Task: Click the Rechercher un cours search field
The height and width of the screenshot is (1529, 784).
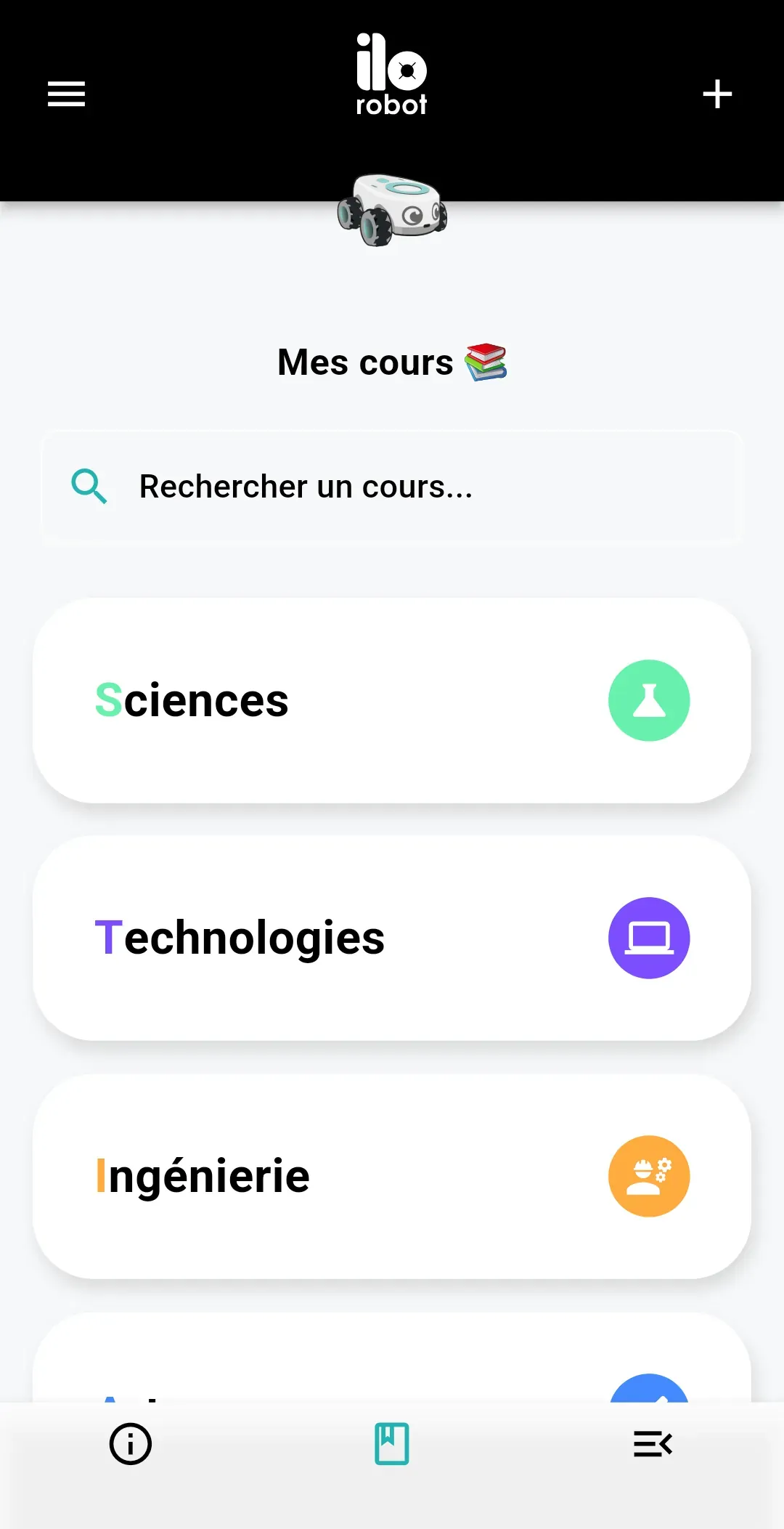Action: coord(392,486)
